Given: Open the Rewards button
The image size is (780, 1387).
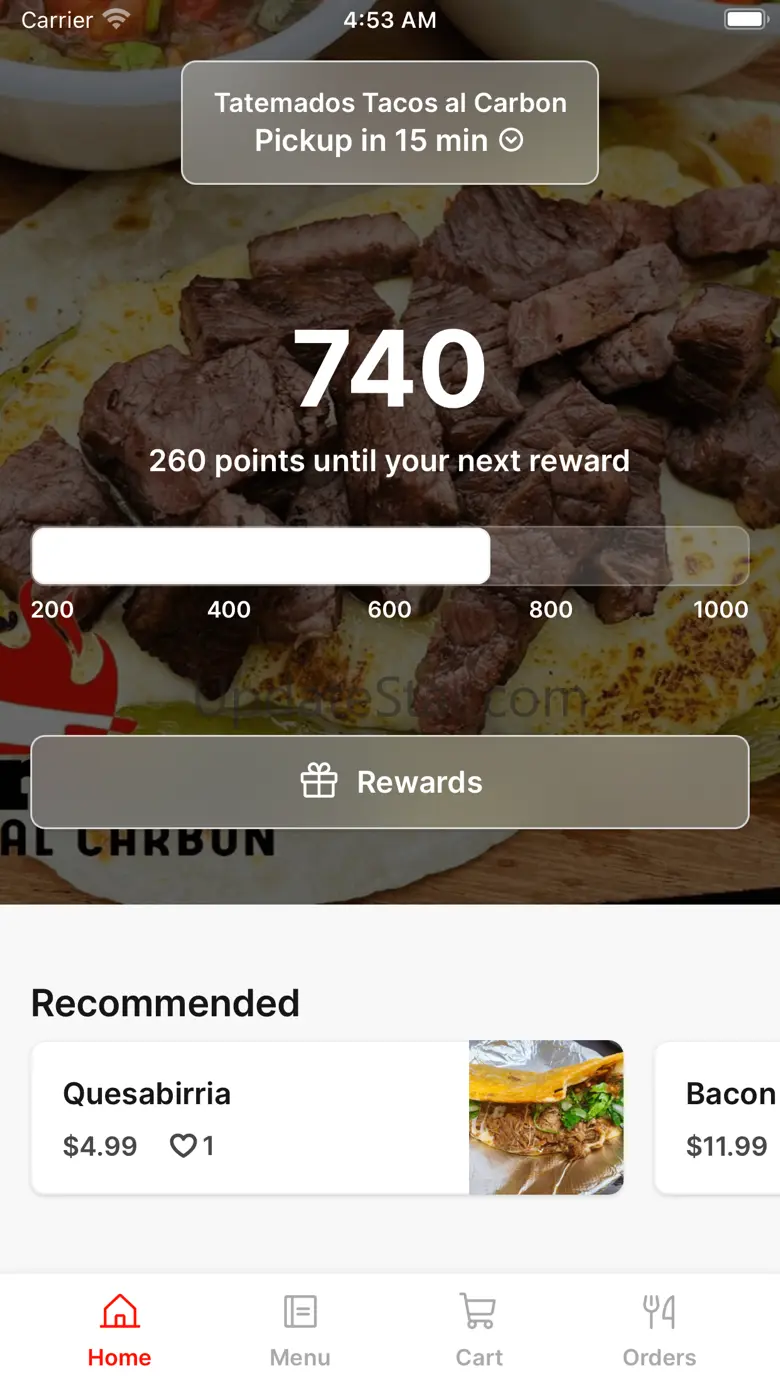Looking at the screenshot, I should coord(390,782).
